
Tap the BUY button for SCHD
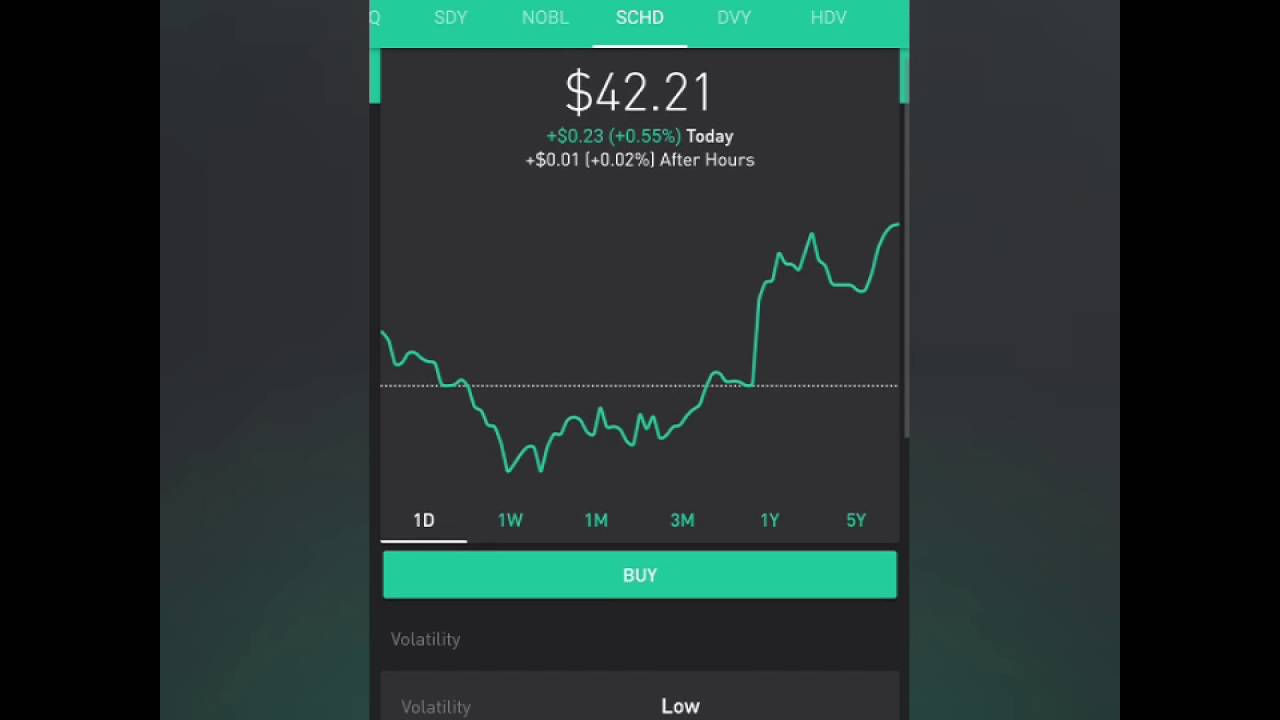tap(640, 575)
